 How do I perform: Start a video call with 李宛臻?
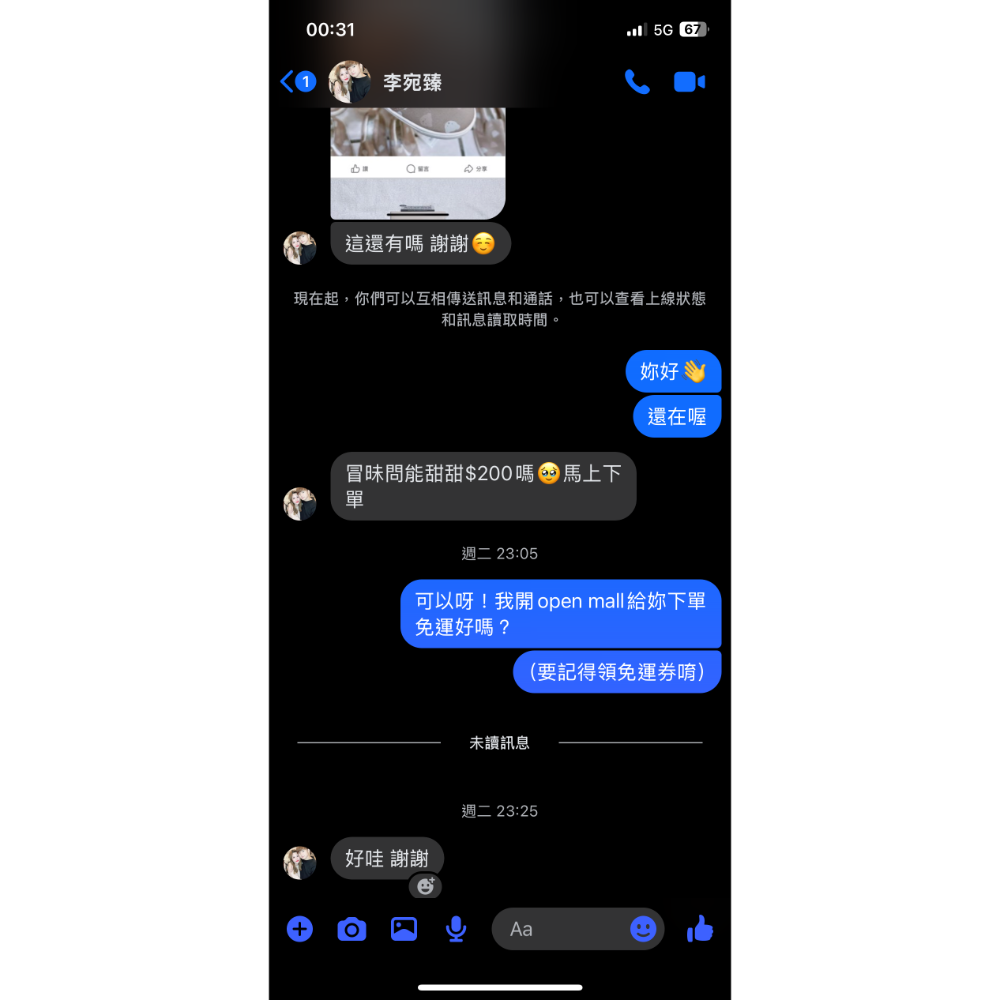click(x=689, y=82)
